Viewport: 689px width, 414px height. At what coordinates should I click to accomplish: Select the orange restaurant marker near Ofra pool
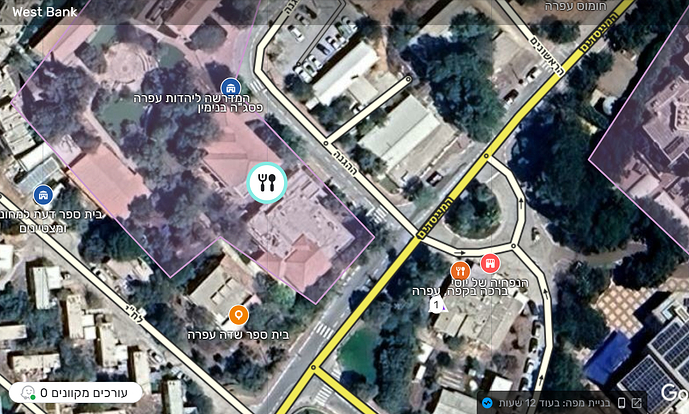pyautogui.click(x=460, y=270)
